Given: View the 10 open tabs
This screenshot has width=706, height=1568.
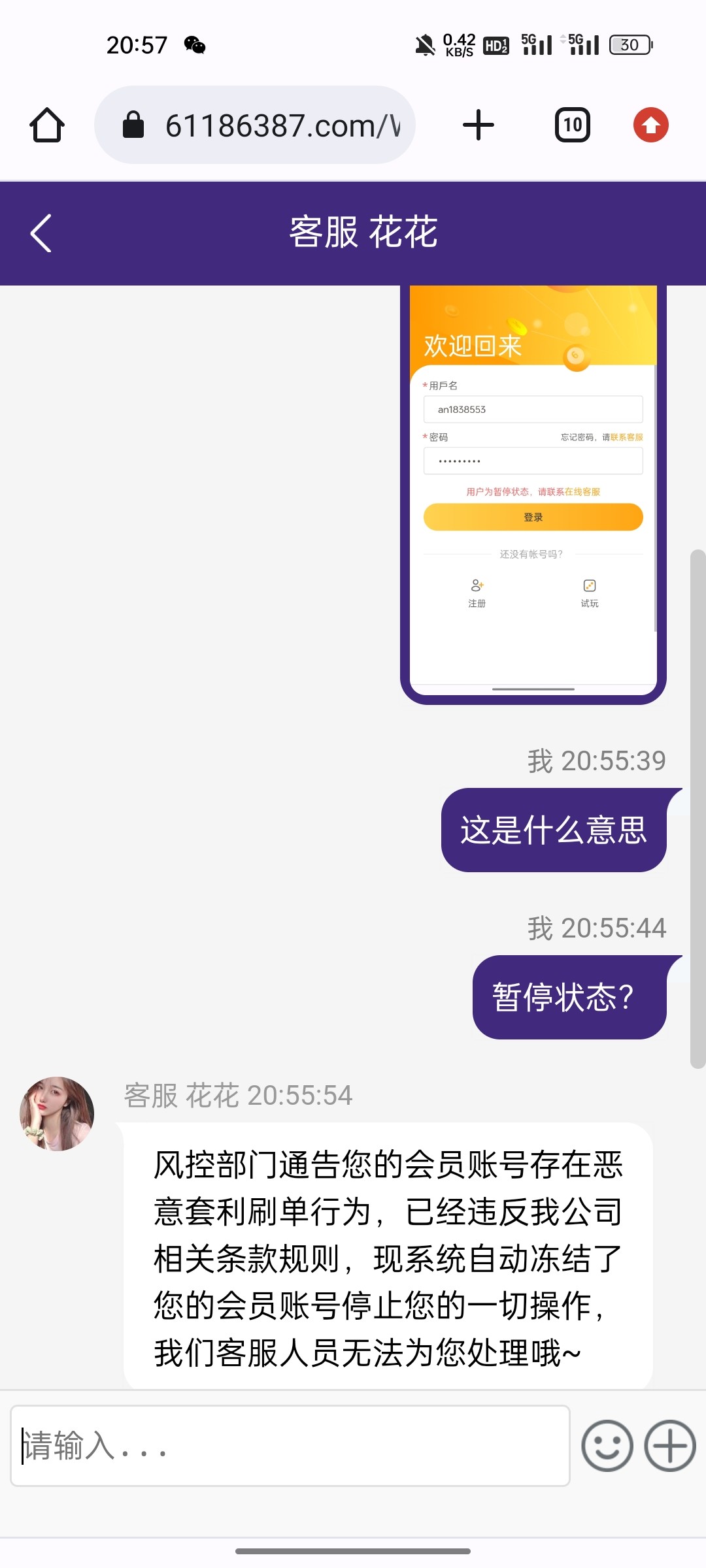Looking at the screenshot, I should click(x=573, y=125).
